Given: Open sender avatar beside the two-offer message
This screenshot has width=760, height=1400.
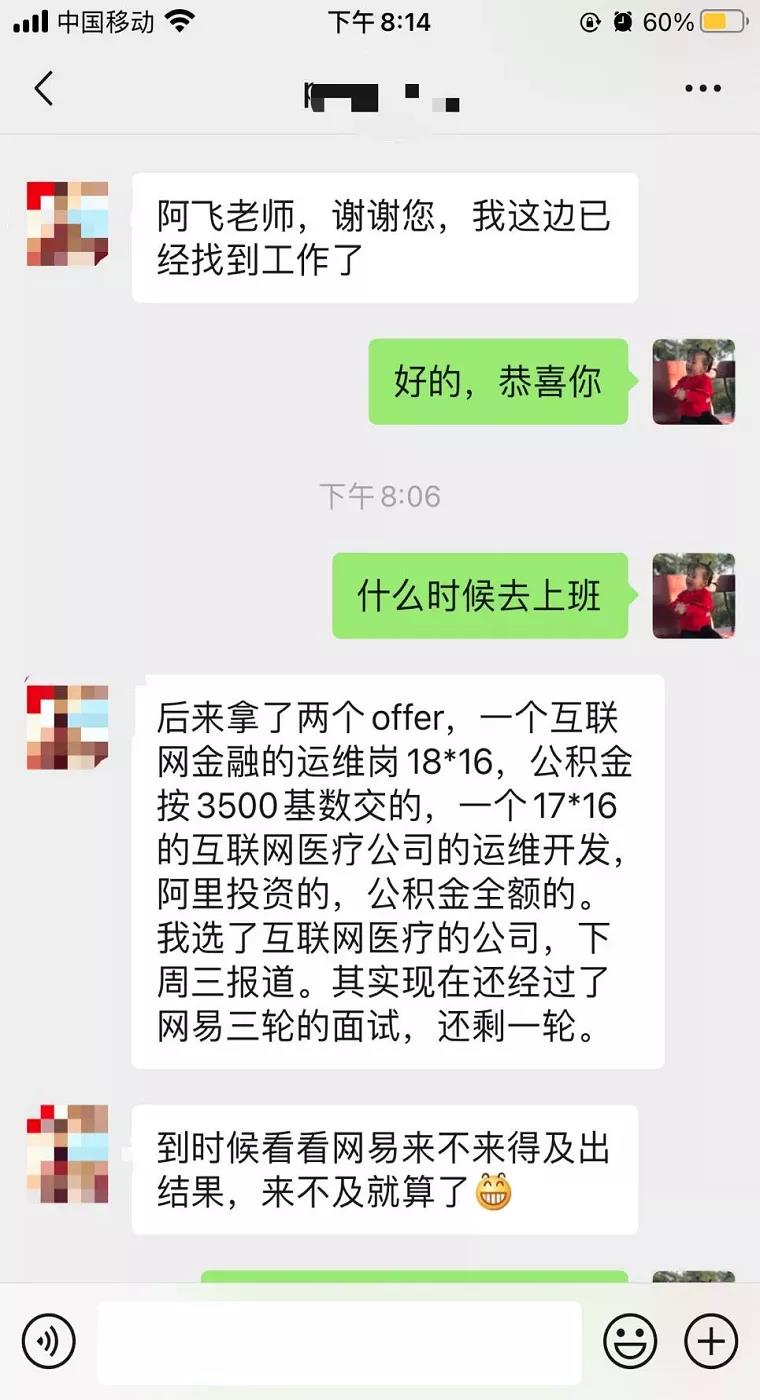Looking at the screenshot, I should tap(67, 727).
